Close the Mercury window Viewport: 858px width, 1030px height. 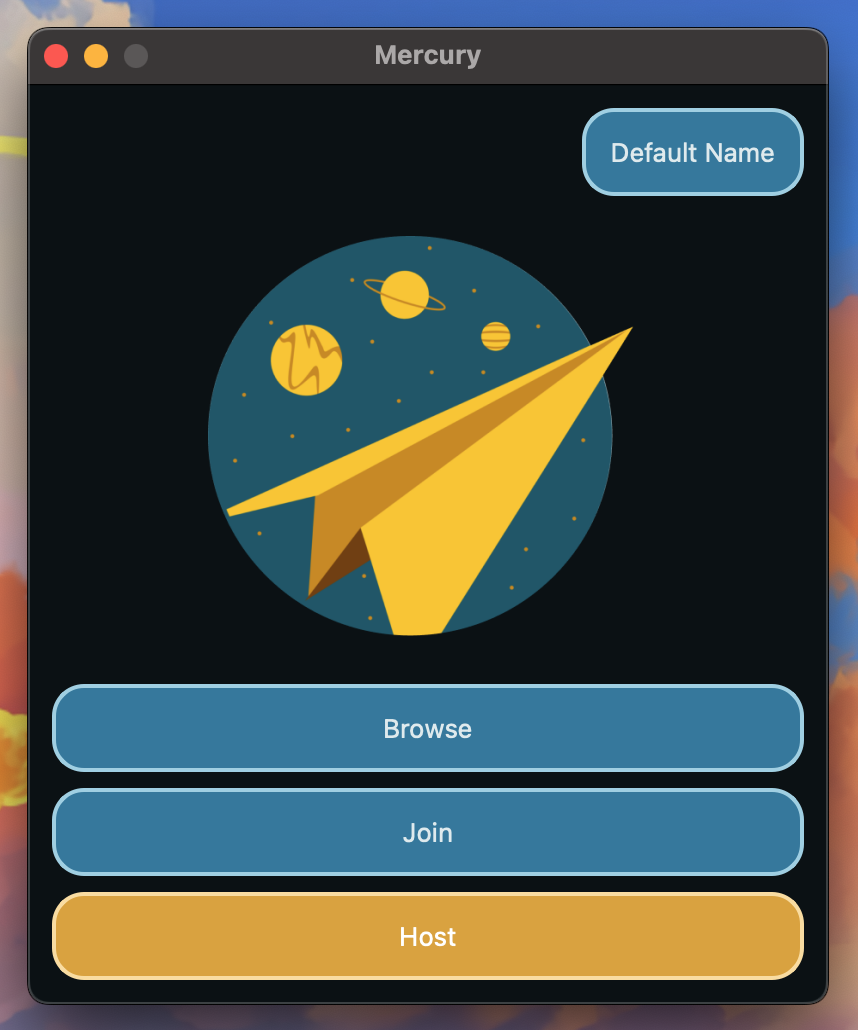[56, 56]
